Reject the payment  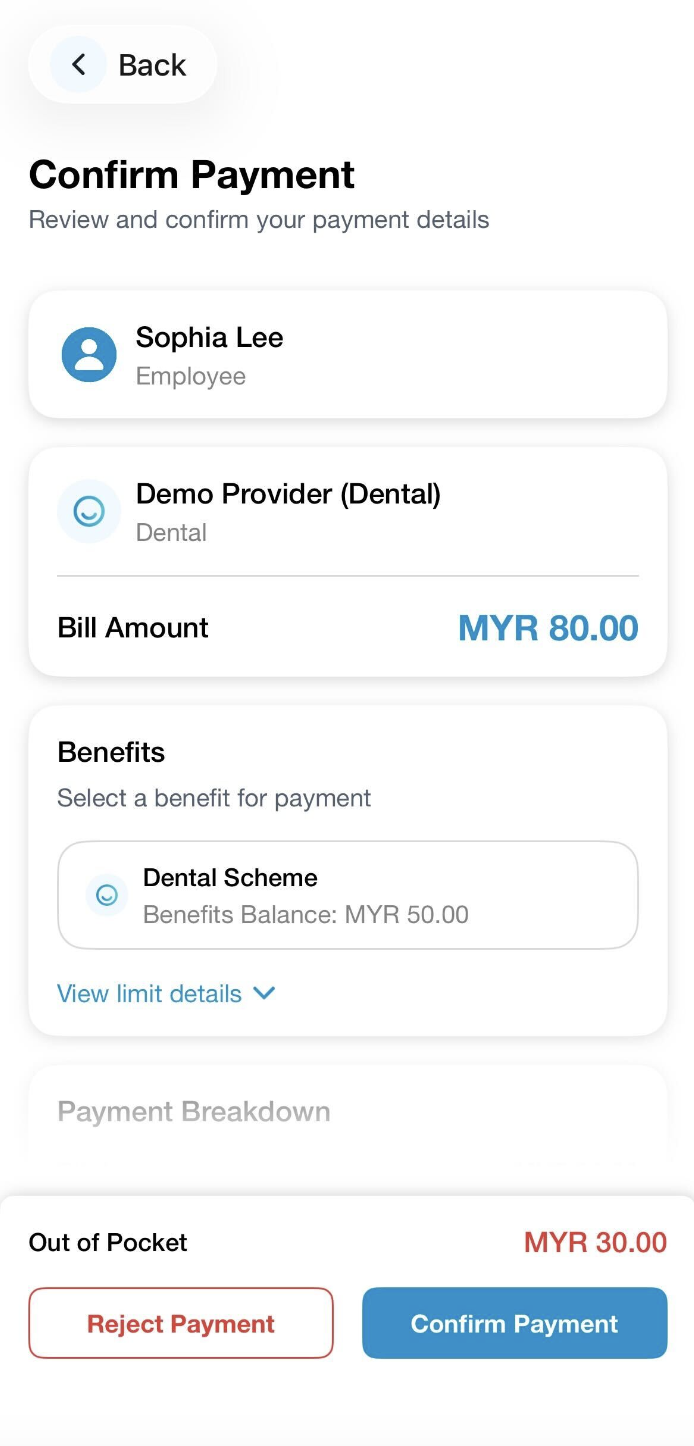pyautogui.click(x=181, y=1323)
